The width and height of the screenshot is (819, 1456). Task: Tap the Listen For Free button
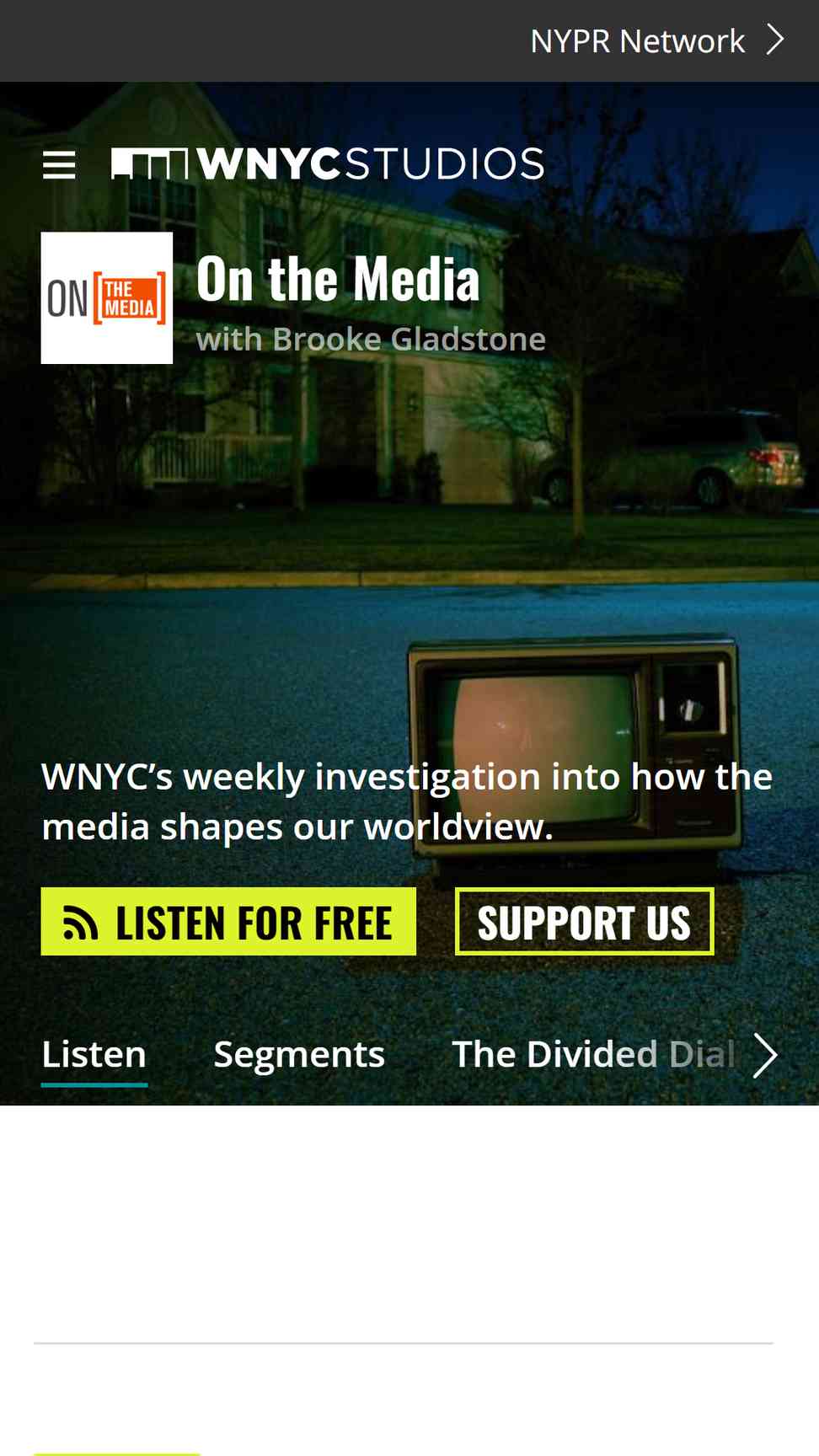(x=228, y=922)
